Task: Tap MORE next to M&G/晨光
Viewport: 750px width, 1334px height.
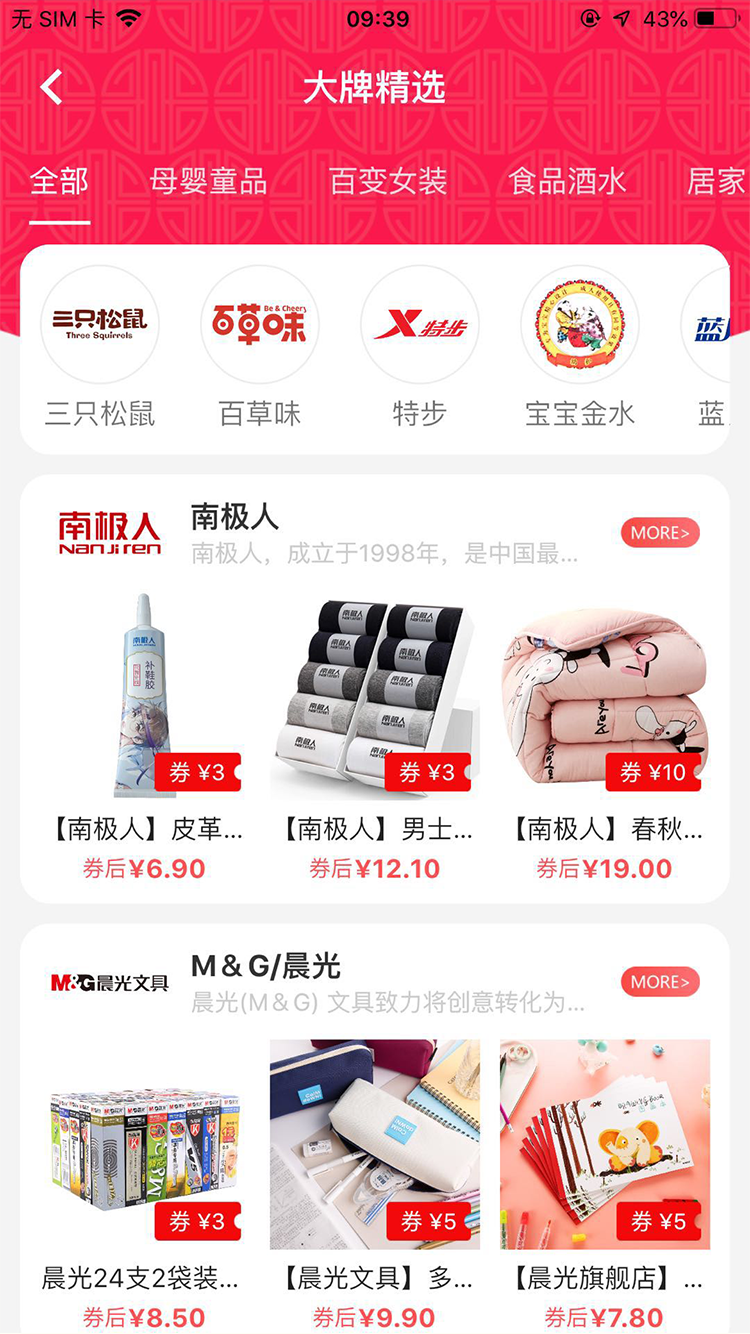Action: point(660,982)
